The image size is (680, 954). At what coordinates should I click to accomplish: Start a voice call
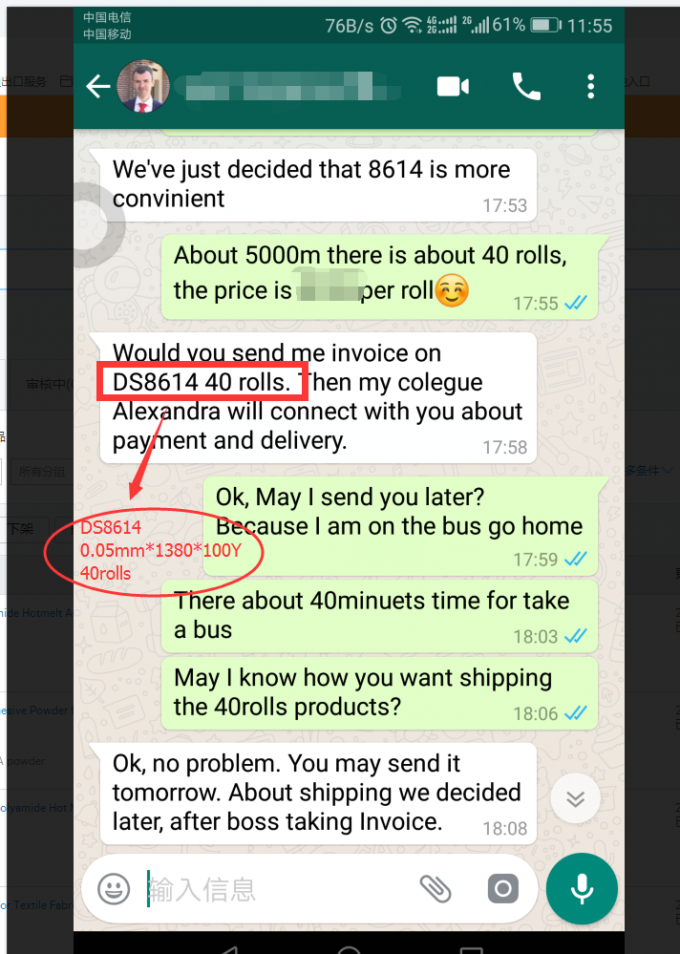[526, 87]
